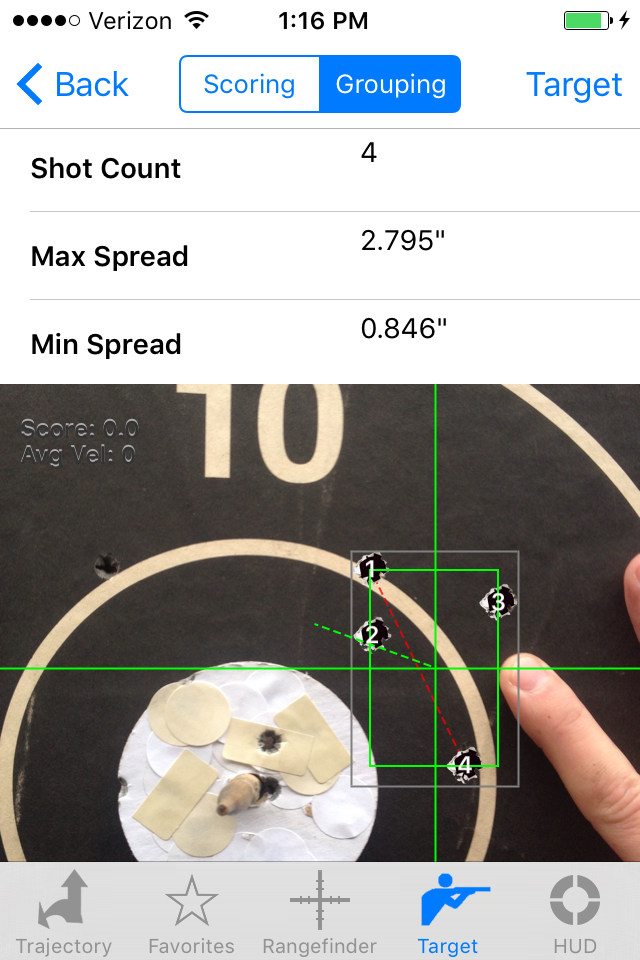
Task: Go back to the previous screen
Action: pos(73,85)
